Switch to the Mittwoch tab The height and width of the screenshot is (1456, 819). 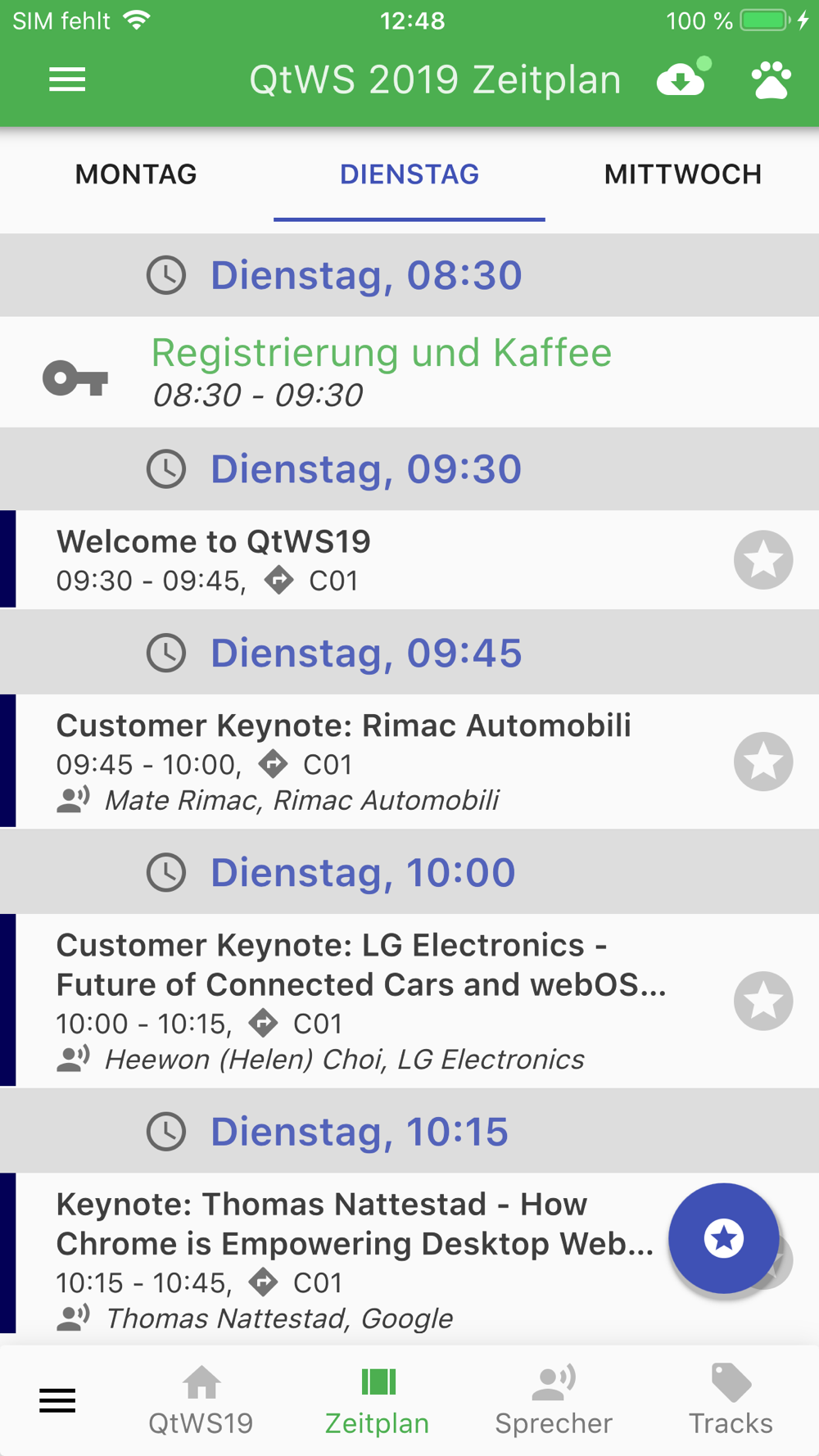click(683, 174)
